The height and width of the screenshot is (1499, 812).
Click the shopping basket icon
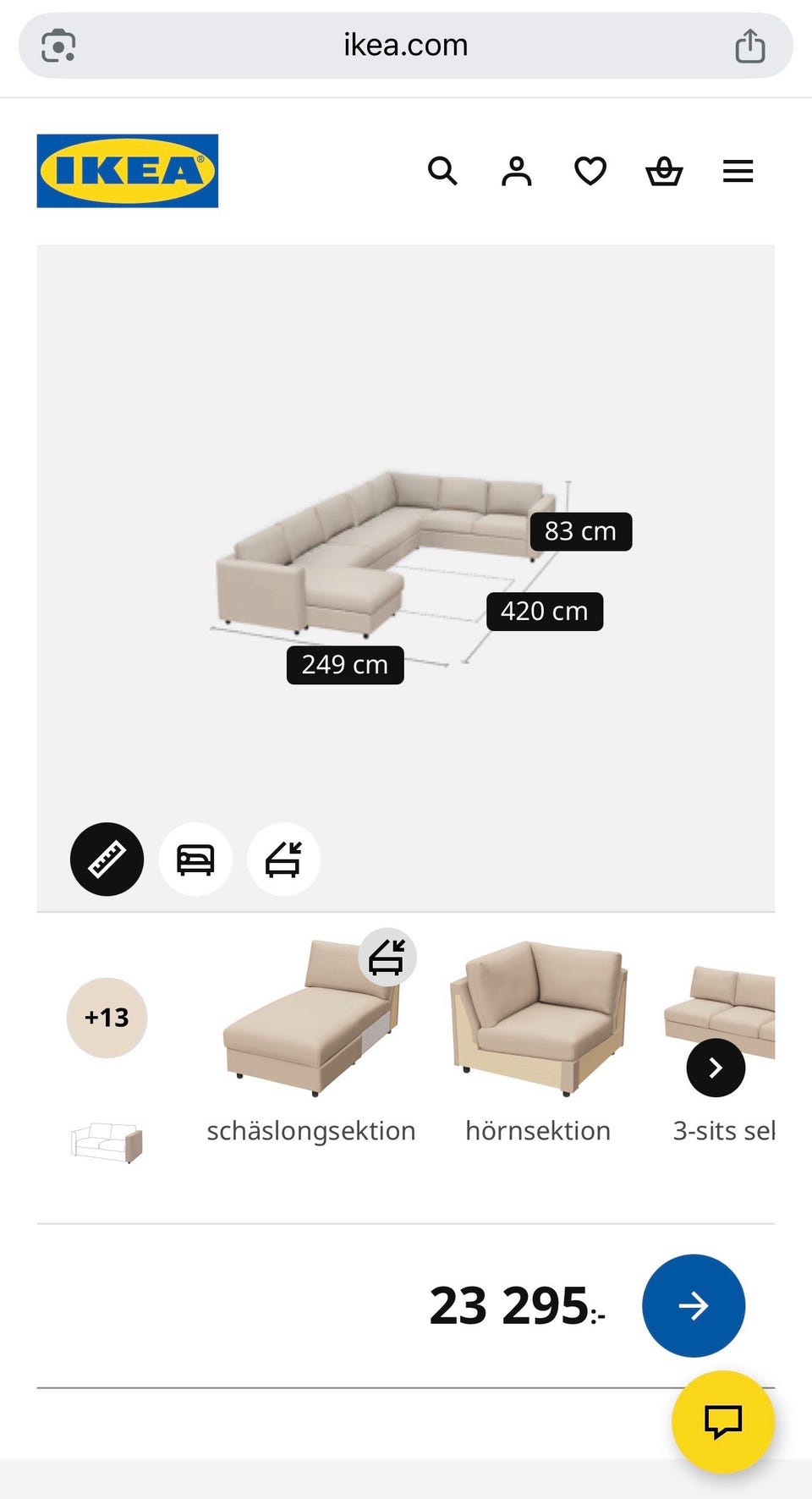pos(665,171)
